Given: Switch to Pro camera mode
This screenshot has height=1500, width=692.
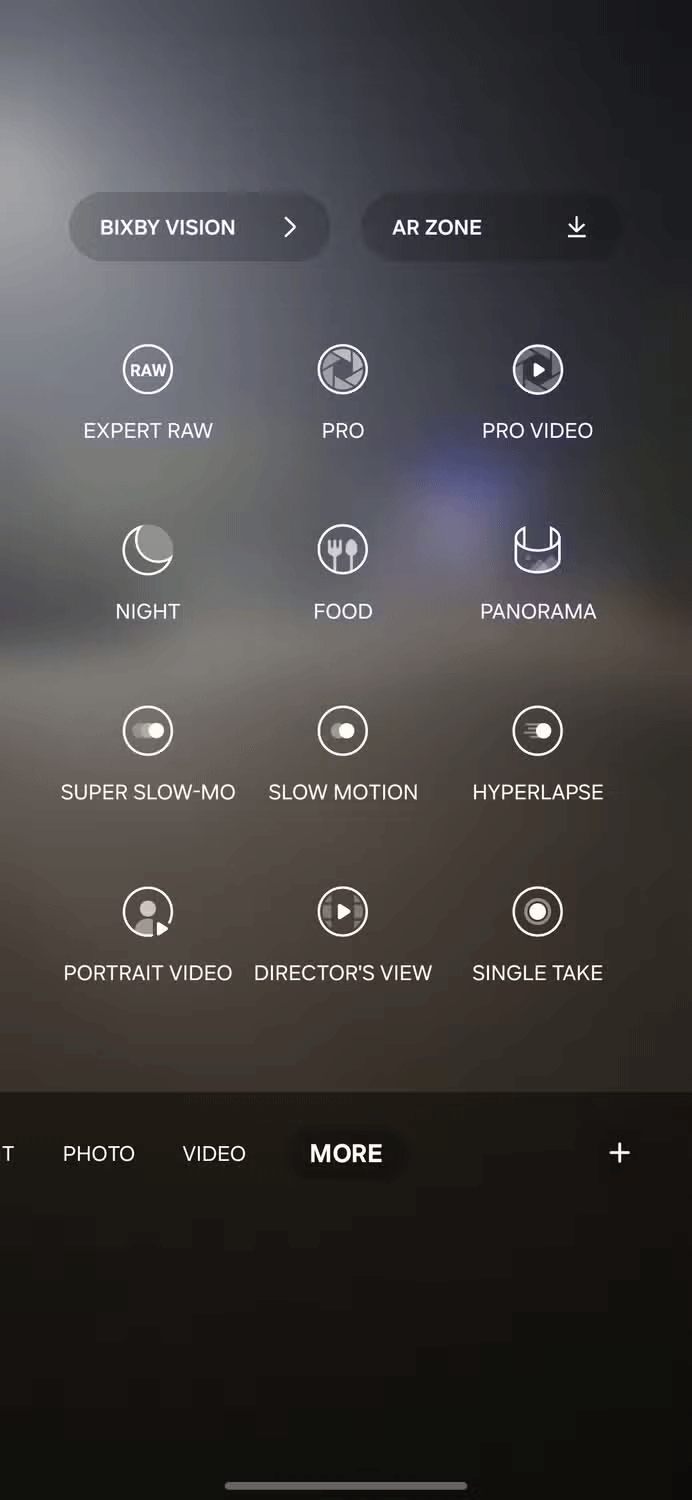Looking at the screenshot, I should tap(343, 371).
